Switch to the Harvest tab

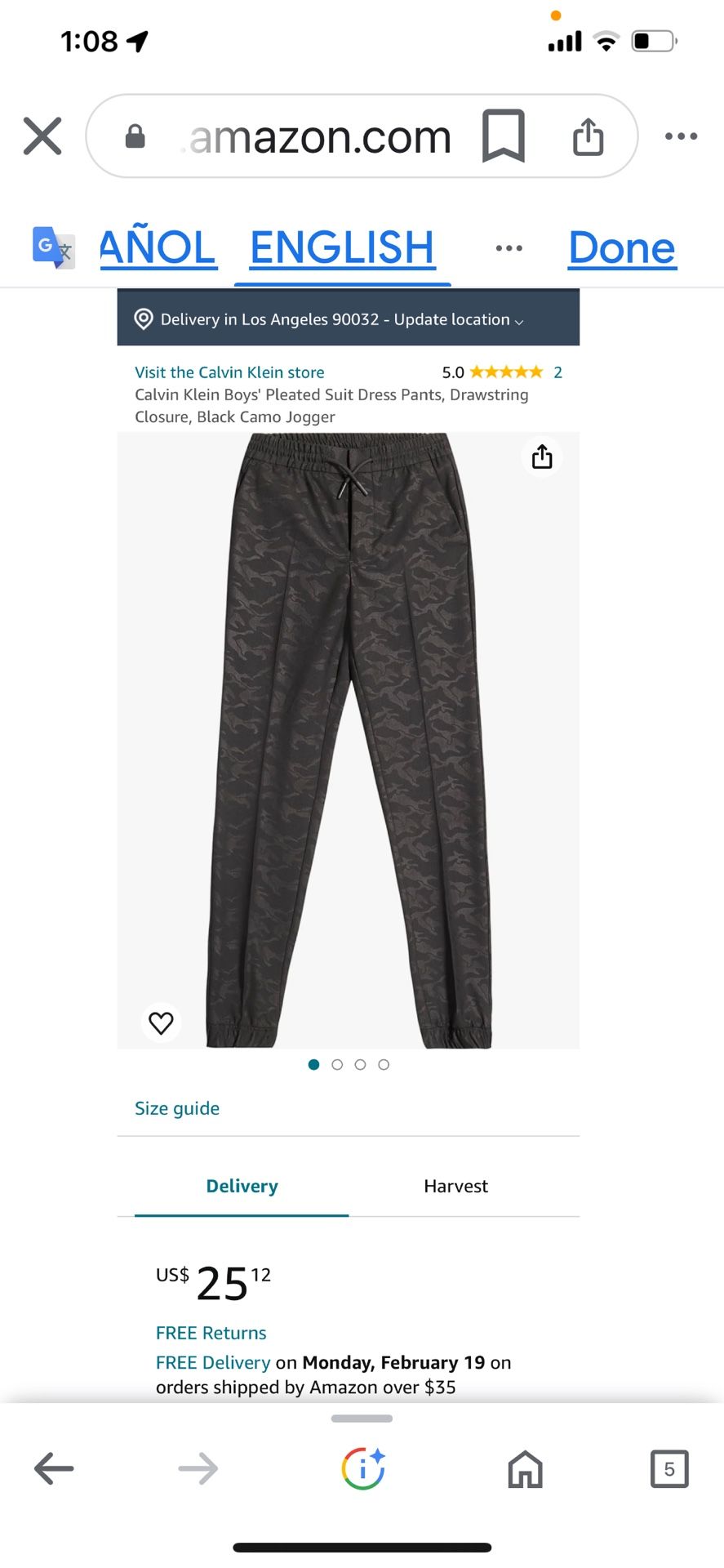455,1186
